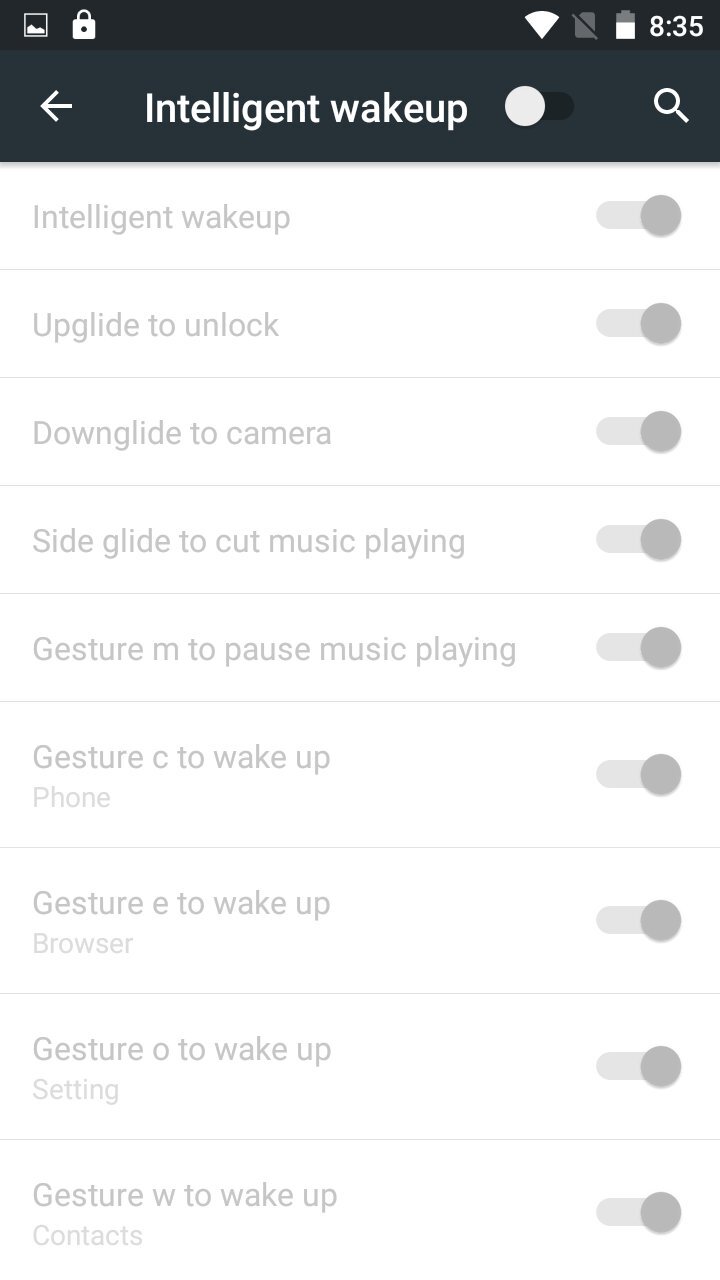Open the search magnifier icon

click(x=671, y=106)
